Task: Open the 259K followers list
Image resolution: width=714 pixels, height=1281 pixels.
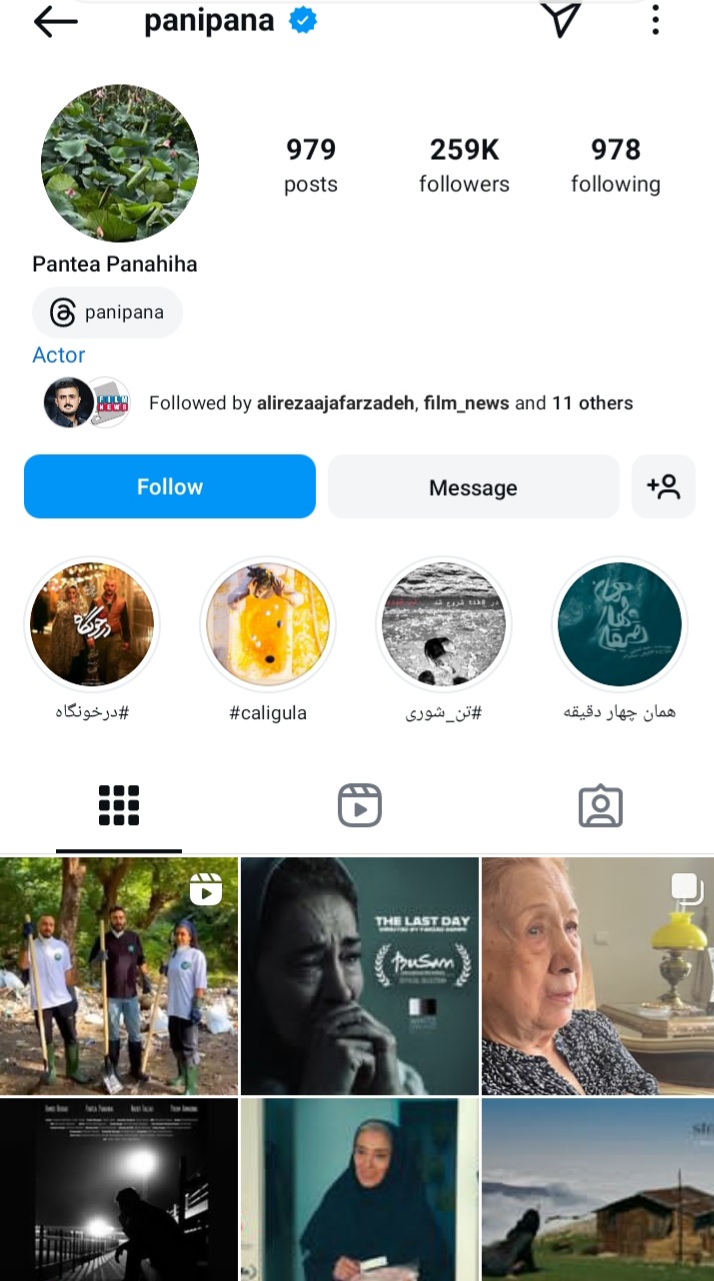Action: click(464, 165)
